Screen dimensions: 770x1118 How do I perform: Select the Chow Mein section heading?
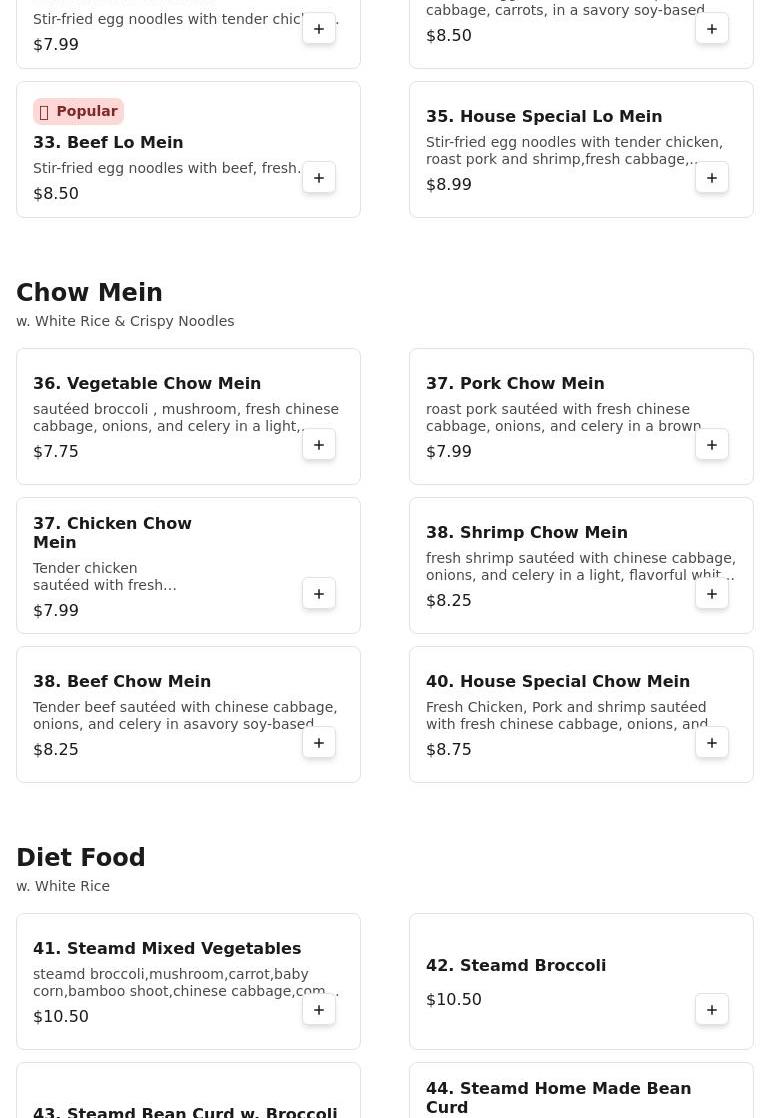click(89, 292)
